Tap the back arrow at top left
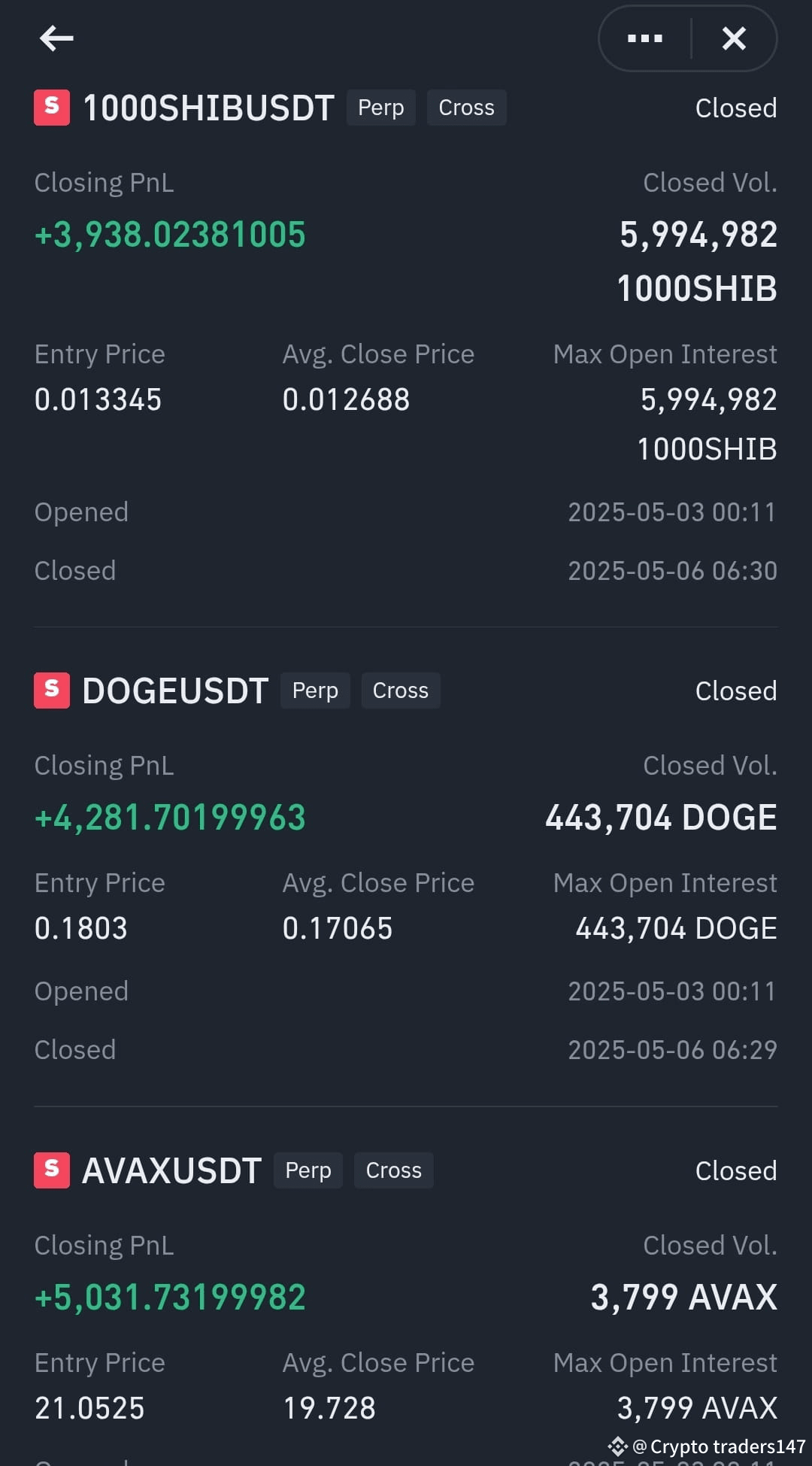The image size is (812, 1466). [x=56, y=39]
